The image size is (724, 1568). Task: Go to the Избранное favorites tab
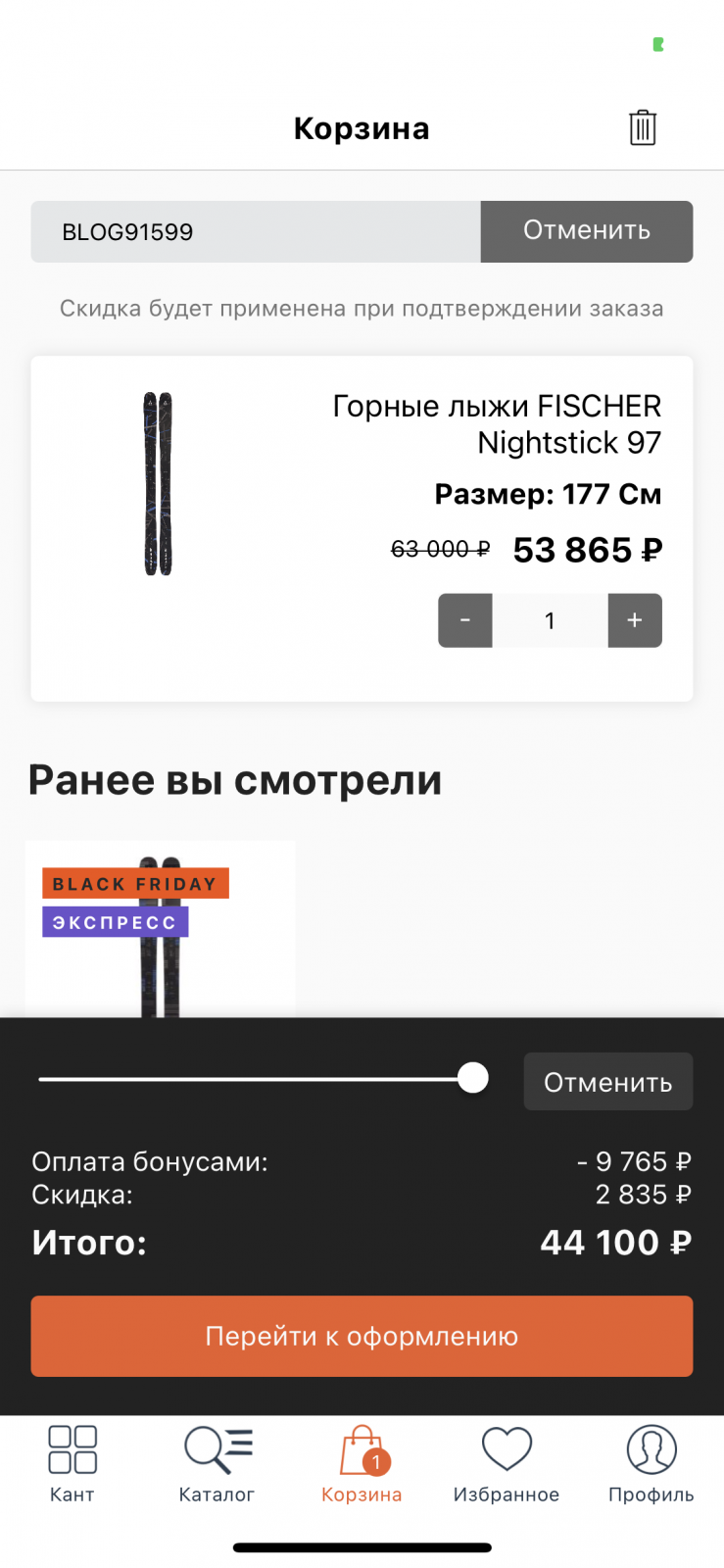pyautogui.click(x=507, y=1464)
